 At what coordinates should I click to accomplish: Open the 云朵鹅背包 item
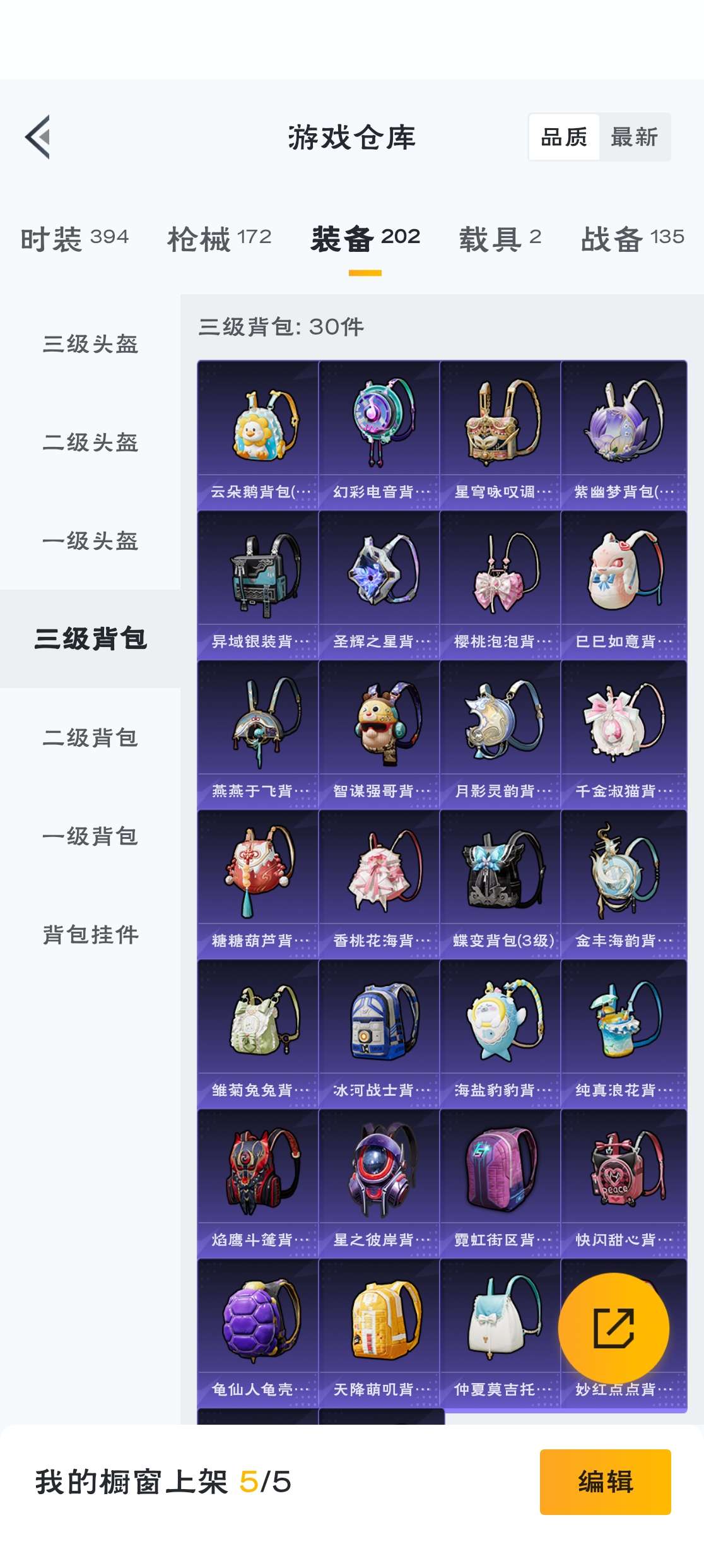[x=258, y=436]
